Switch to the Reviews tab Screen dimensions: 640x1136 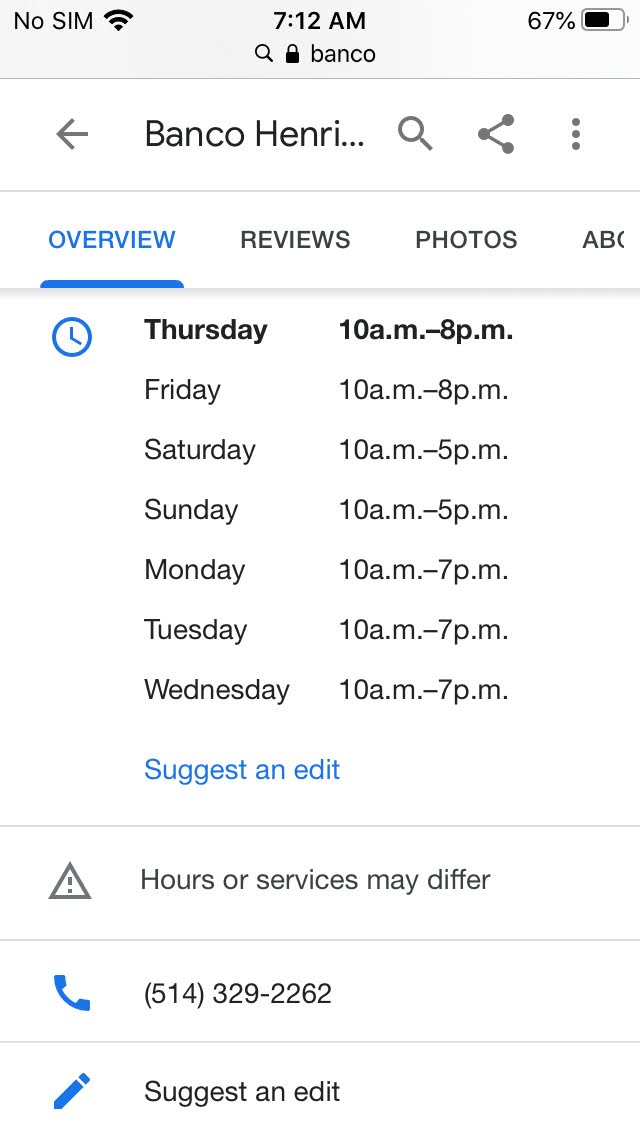click(x=295, y=240)
